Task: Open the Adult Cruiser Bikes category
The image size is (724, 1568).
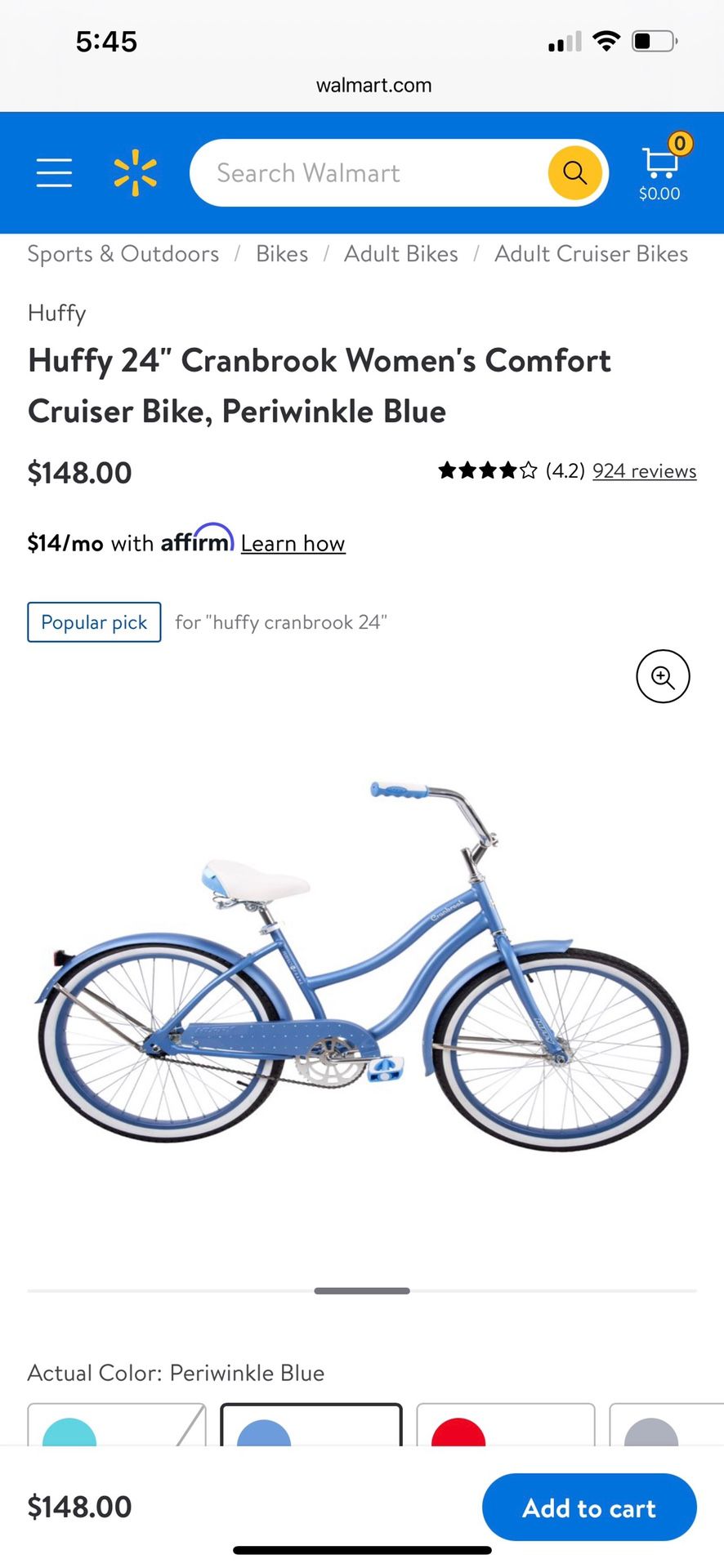Action: click(591, 254)
